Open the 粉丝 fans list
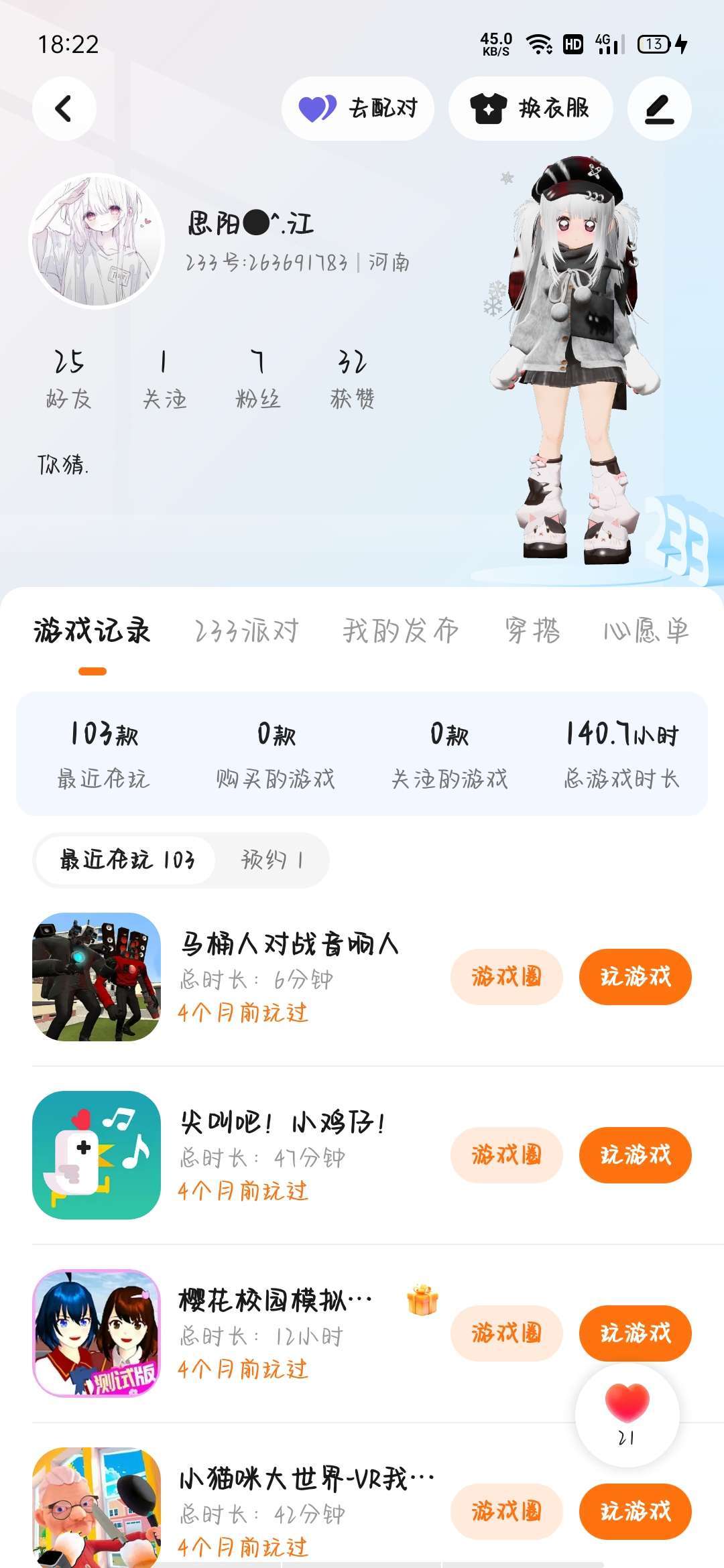Viewport: 724px width, 1568px height. tap(257, 379)
